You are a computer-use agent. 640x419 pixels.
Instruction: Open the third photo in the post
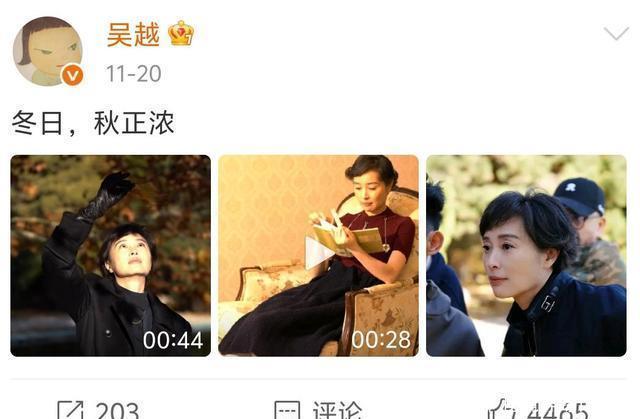point(526,255)
